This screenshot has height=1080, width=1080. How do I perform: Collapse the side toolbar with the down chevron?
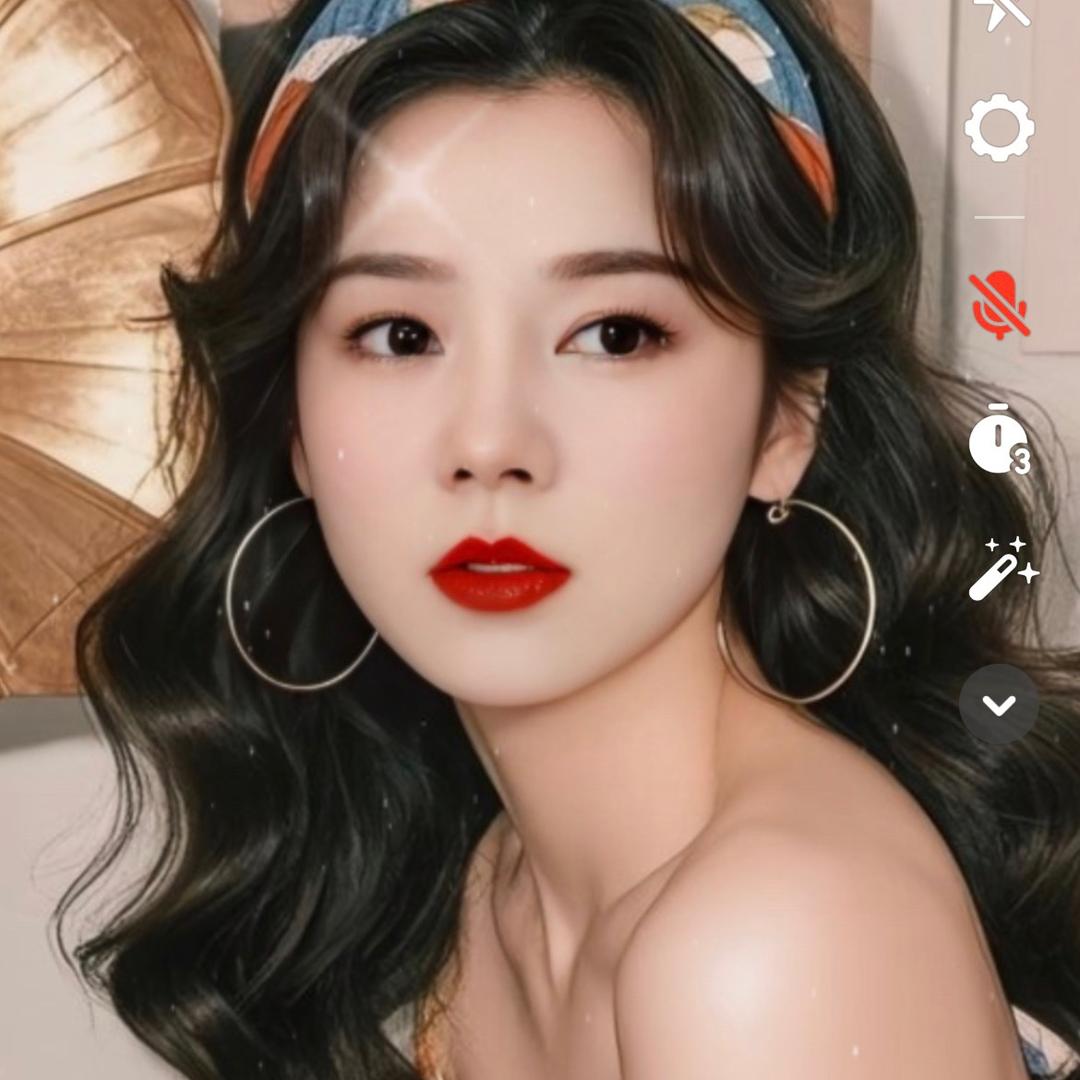999,704
